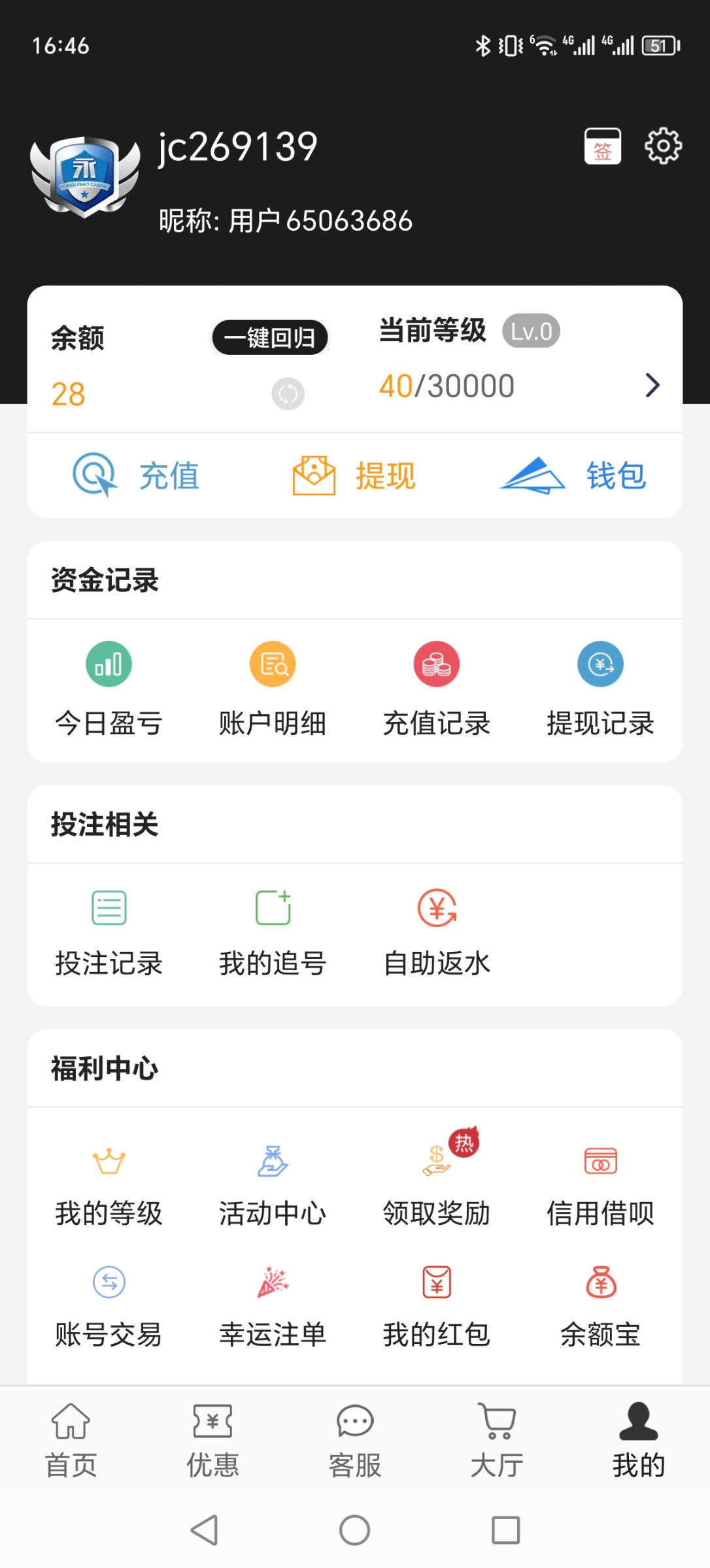Tap 提现 to withdraw funds
The height and width of the screenshot is (1568, 710).
pyautogui.click(x=354, y=475)
